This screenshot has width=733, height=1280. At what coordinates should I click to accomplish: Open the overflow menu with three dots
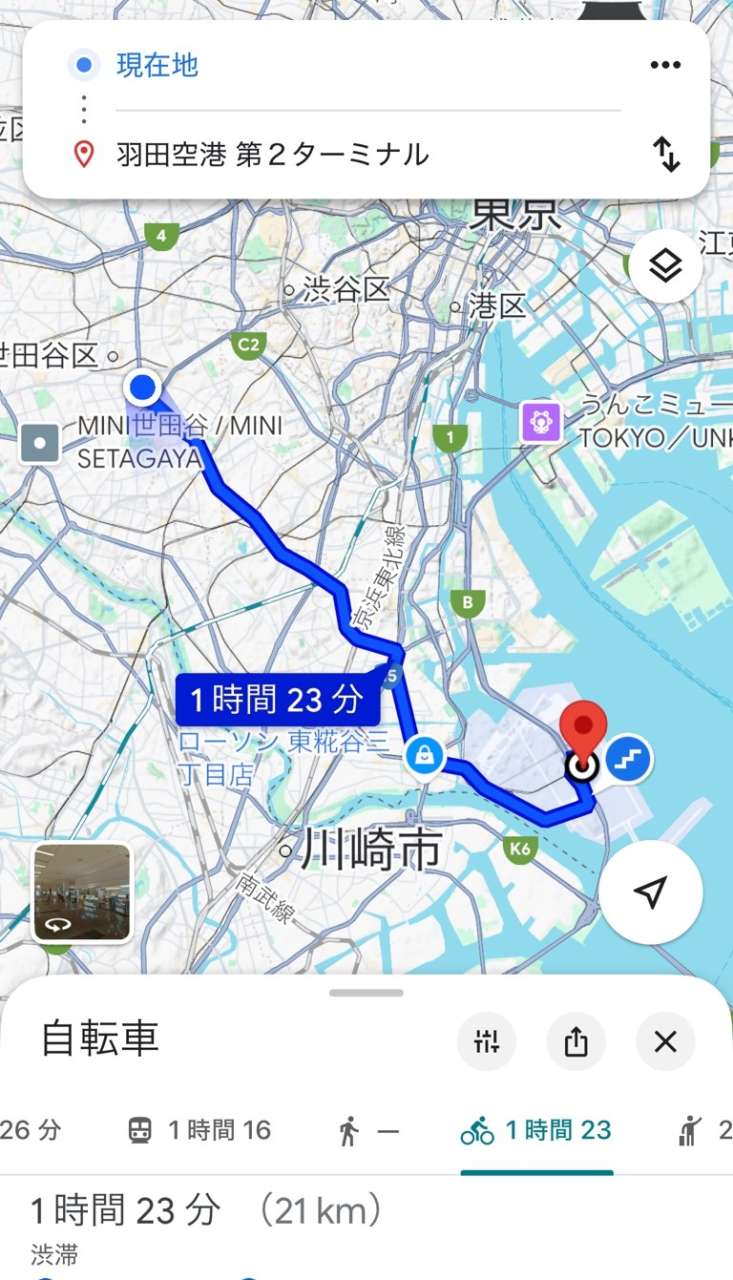[x=665, y=66]
